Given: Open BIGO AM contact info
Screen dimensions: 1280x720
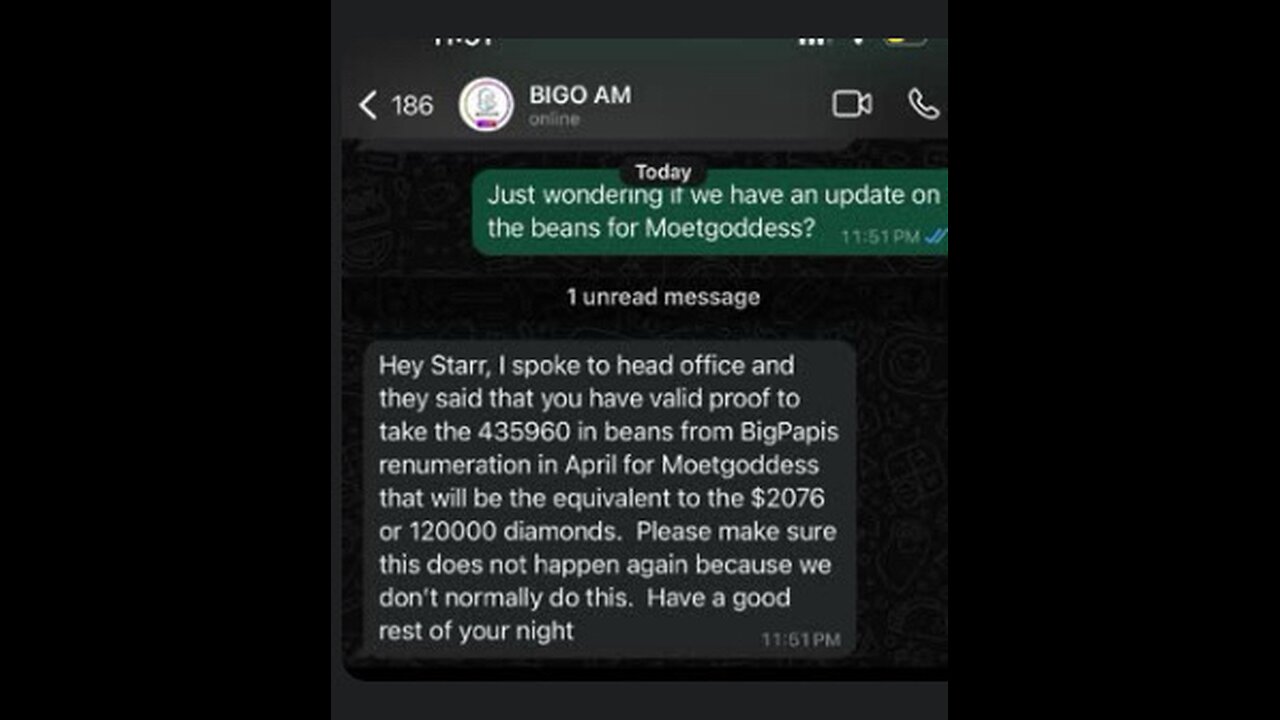Looking at the screenshot, I should coord(579,105).
